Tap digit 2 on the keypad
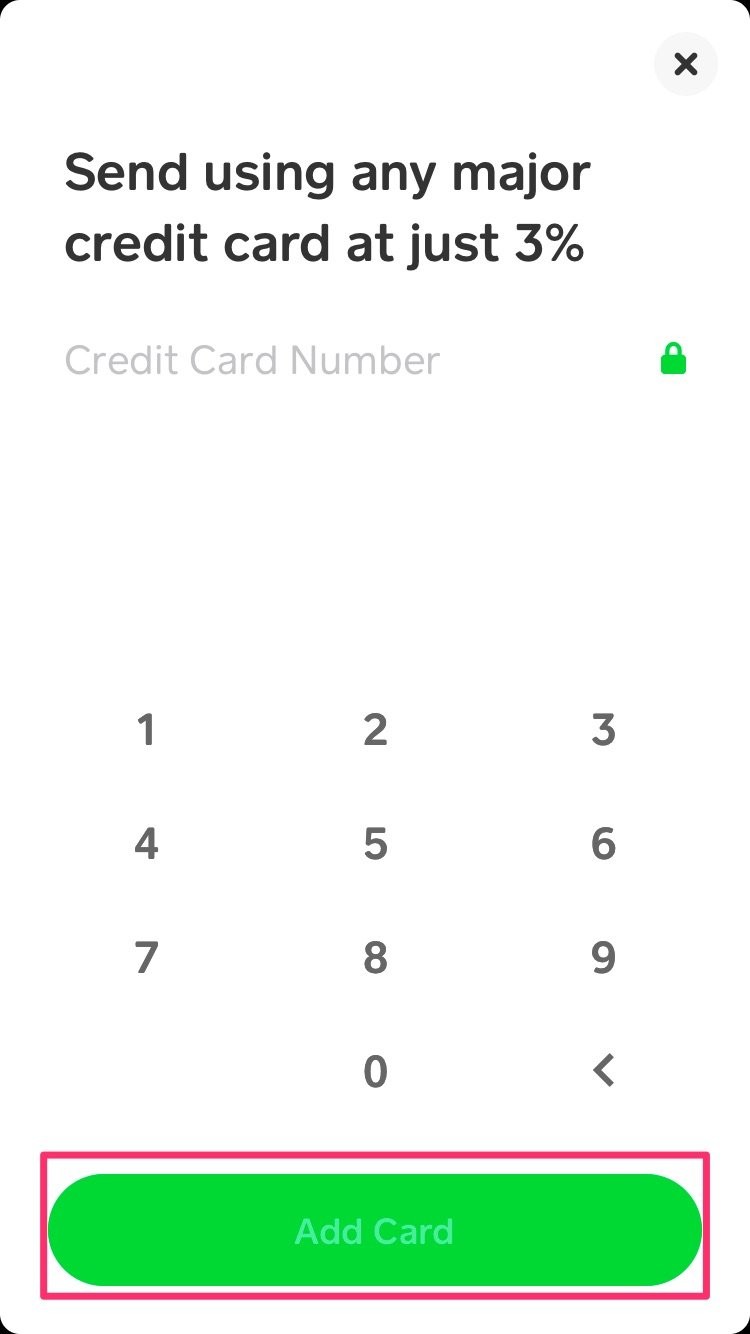This screenshot has width=750, height=1334. [375, 730]
